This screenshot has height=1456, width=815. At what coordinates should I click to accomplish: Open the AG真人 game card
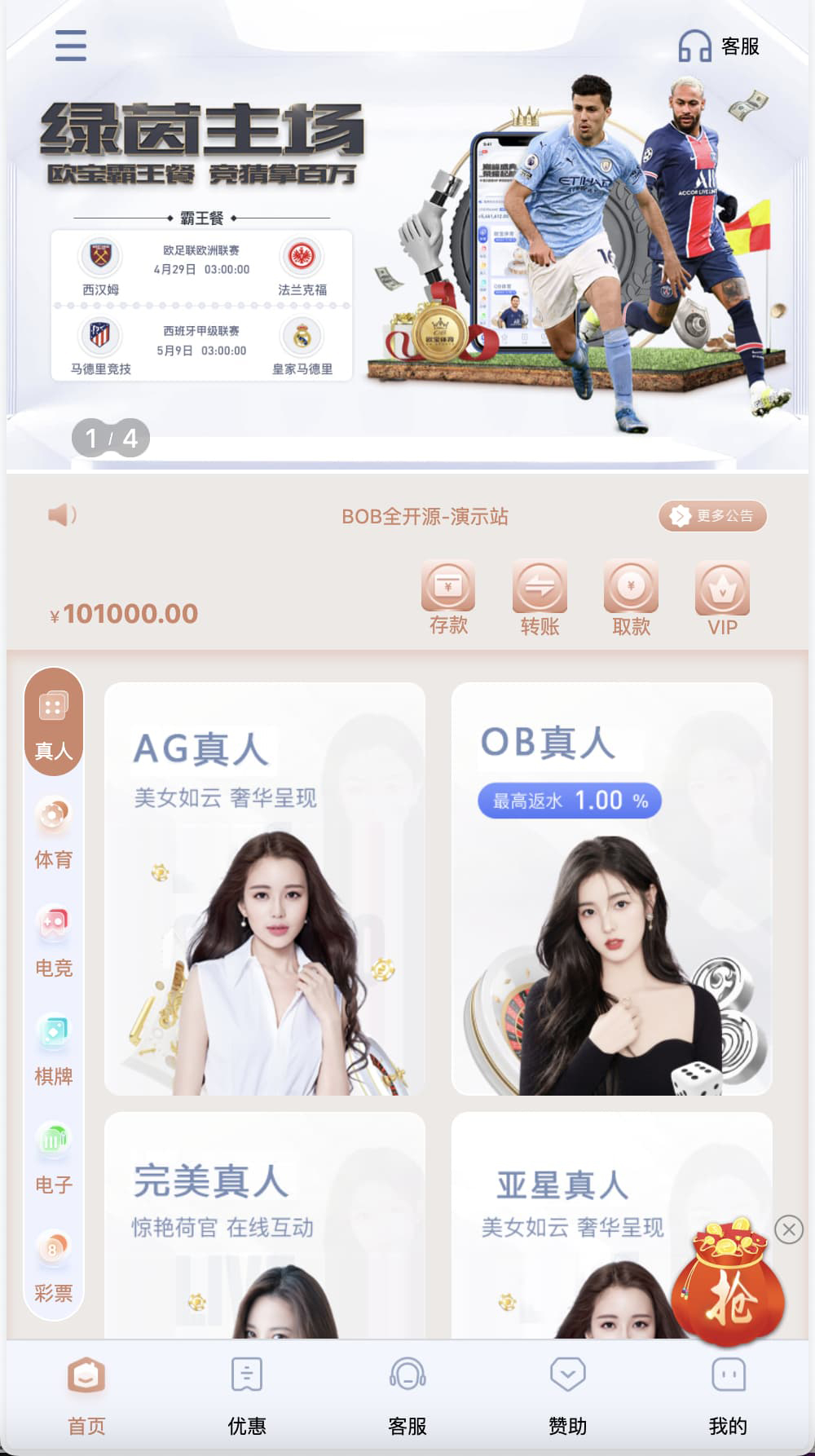pos(265,889)
